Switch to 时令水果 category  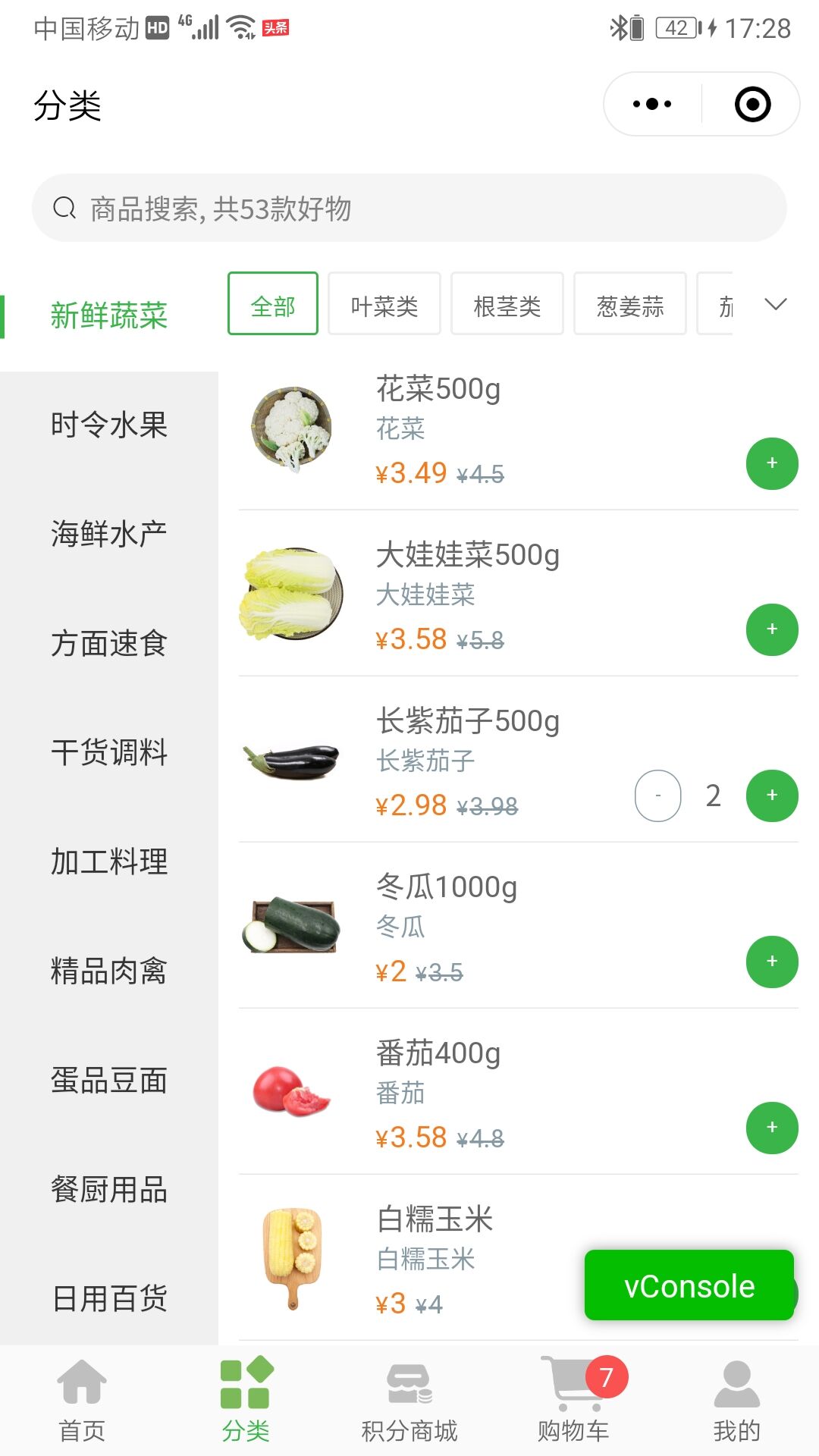108,425
